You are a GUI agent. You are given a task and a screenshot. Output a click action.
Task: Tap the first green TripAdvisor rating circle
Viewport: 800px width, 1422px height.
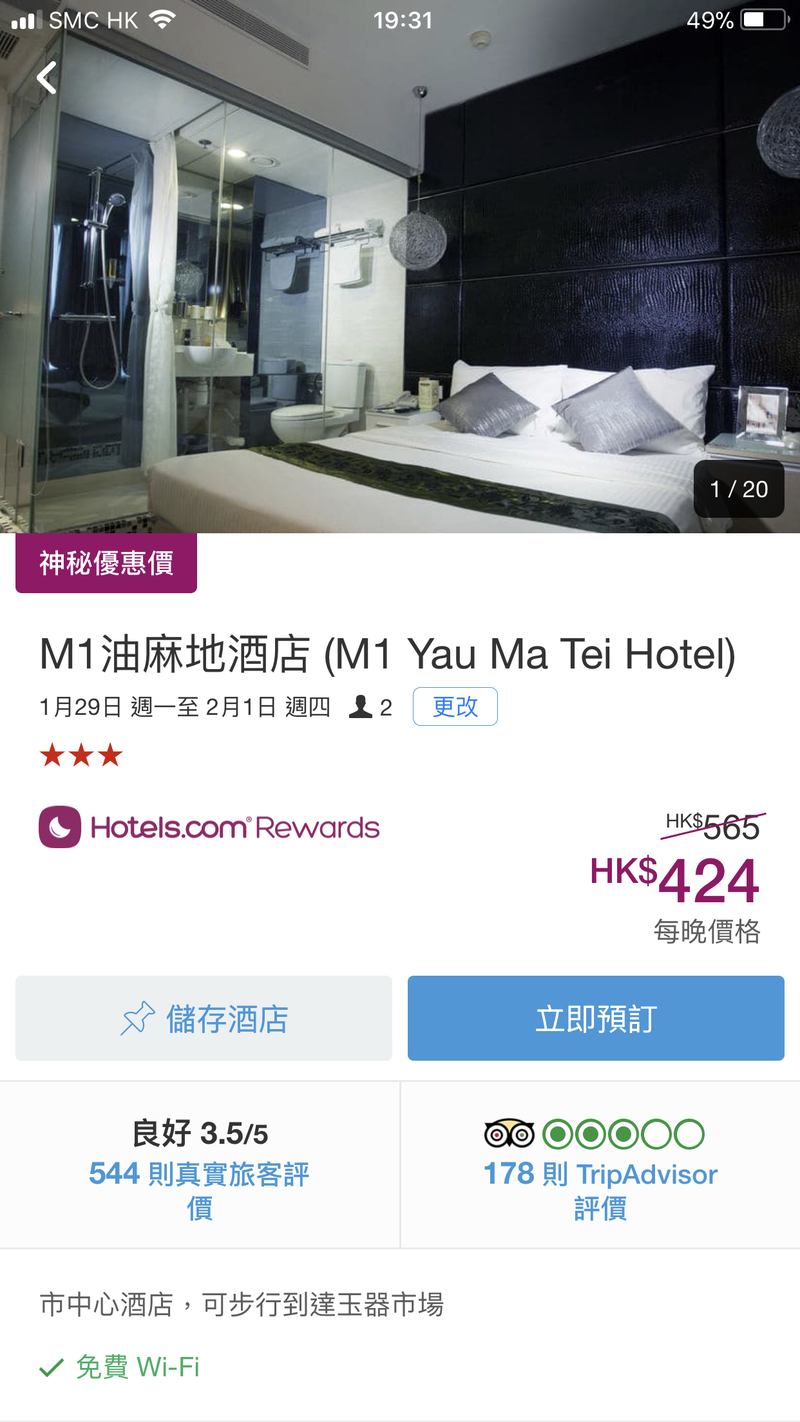coord(559,1134)
